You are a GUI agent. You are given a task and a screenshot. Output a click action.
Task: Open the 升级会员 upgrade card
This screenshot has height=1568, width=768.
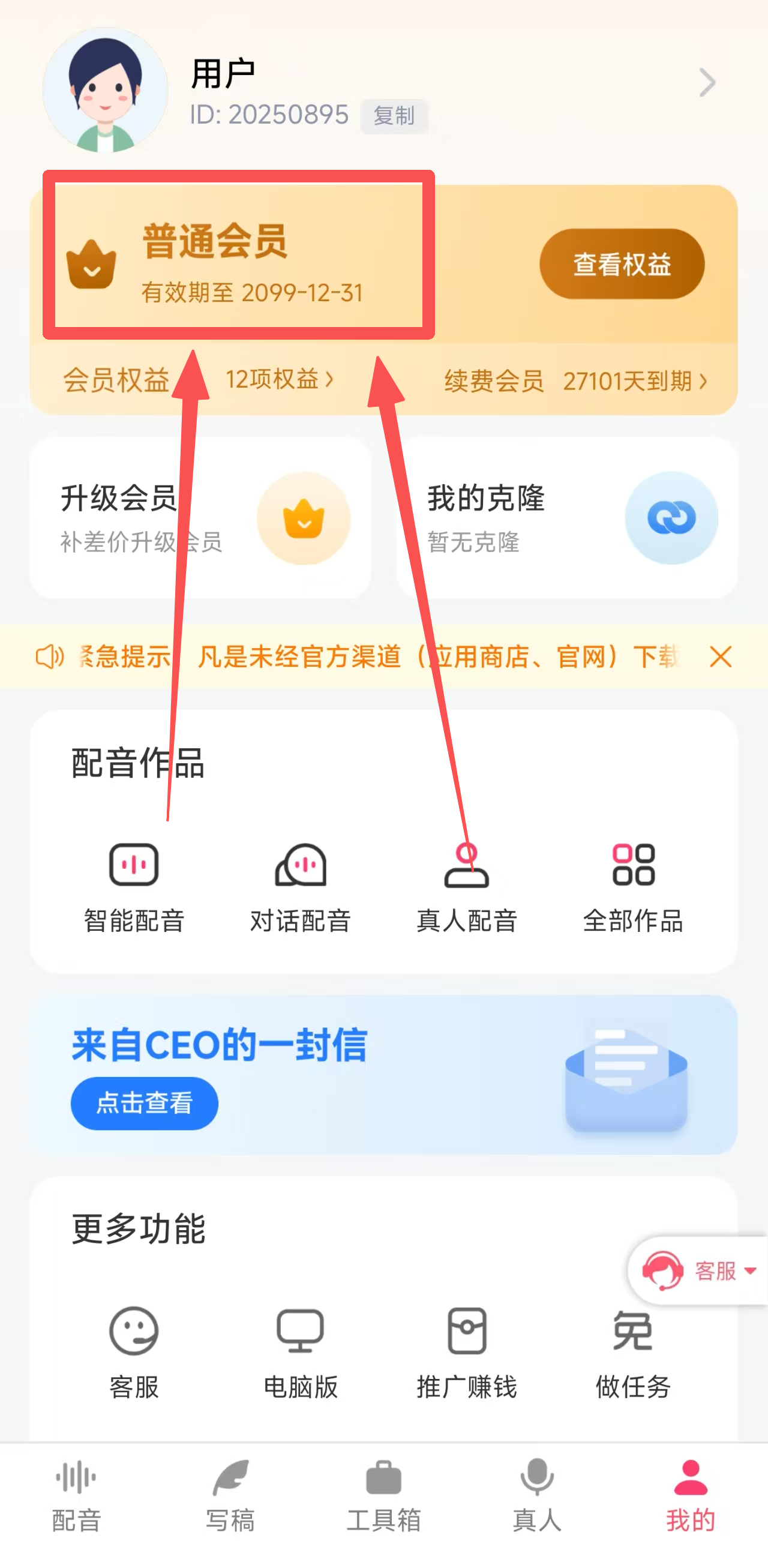[x=200, y=518]
